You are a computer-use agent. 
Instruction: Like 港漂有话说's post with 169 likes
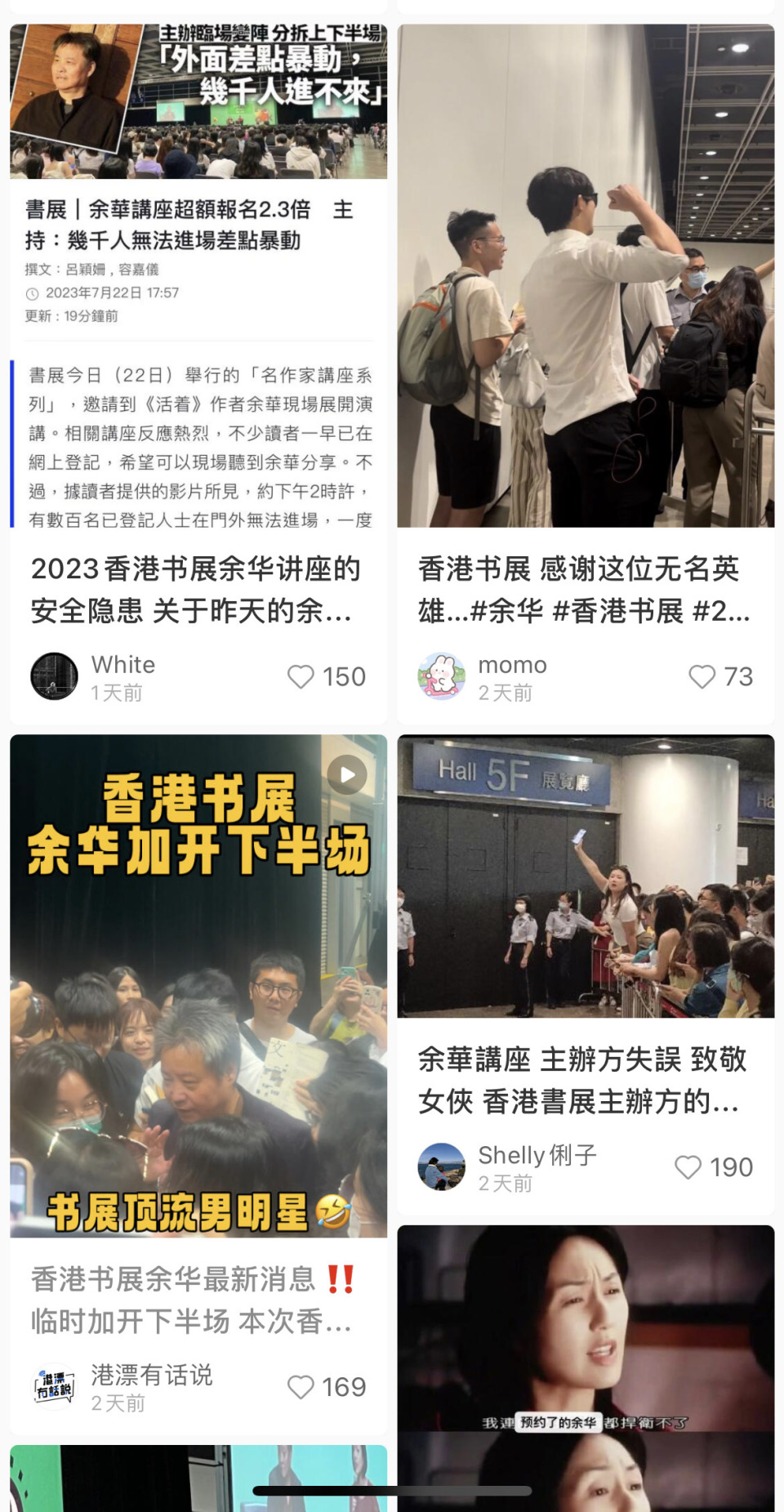[x=301, y=1387]
